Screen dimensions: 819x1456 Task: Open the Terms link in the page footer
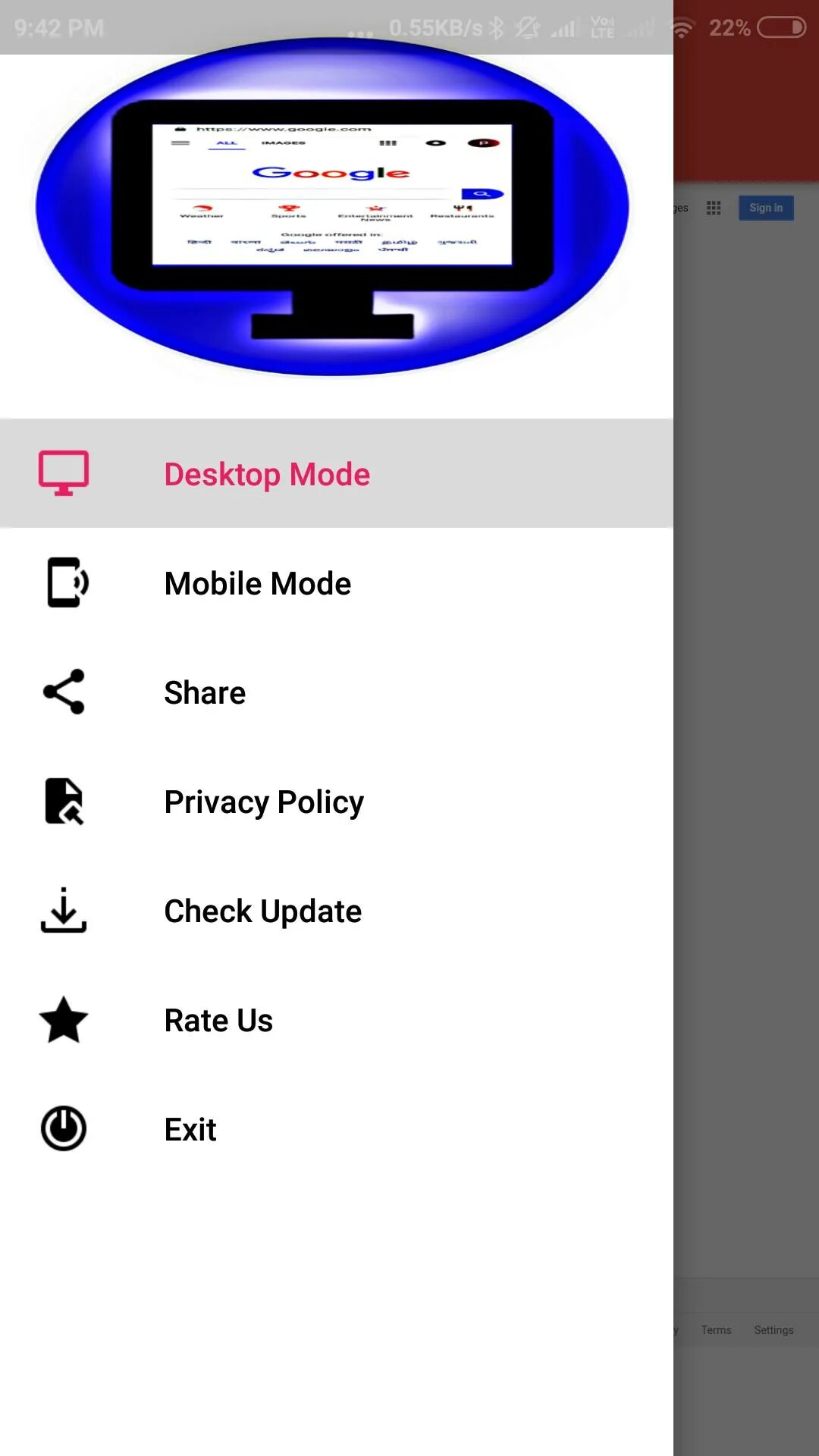coord(716,1330)
